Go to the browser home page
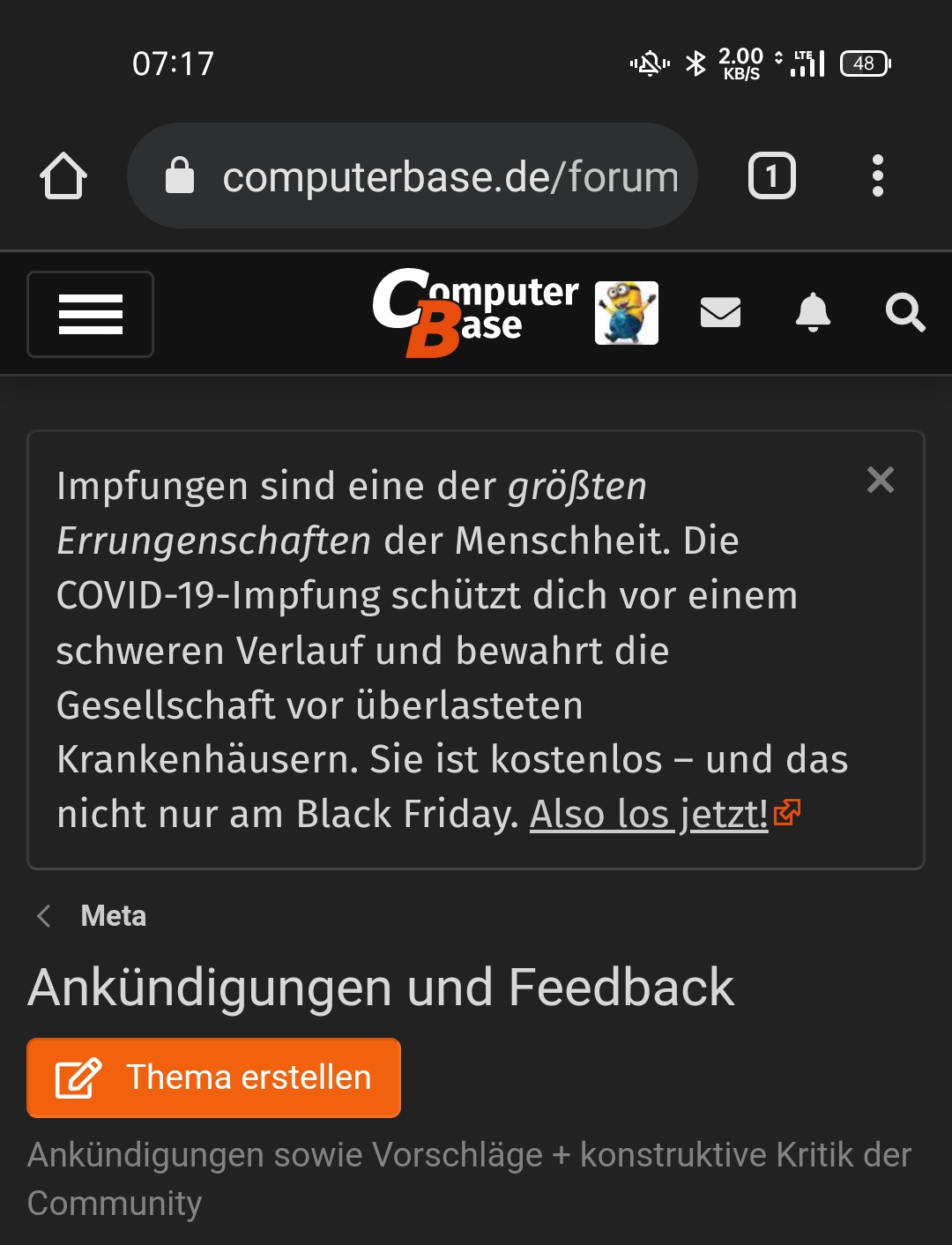The image size is (952, 1245). (x=63, y=176)
